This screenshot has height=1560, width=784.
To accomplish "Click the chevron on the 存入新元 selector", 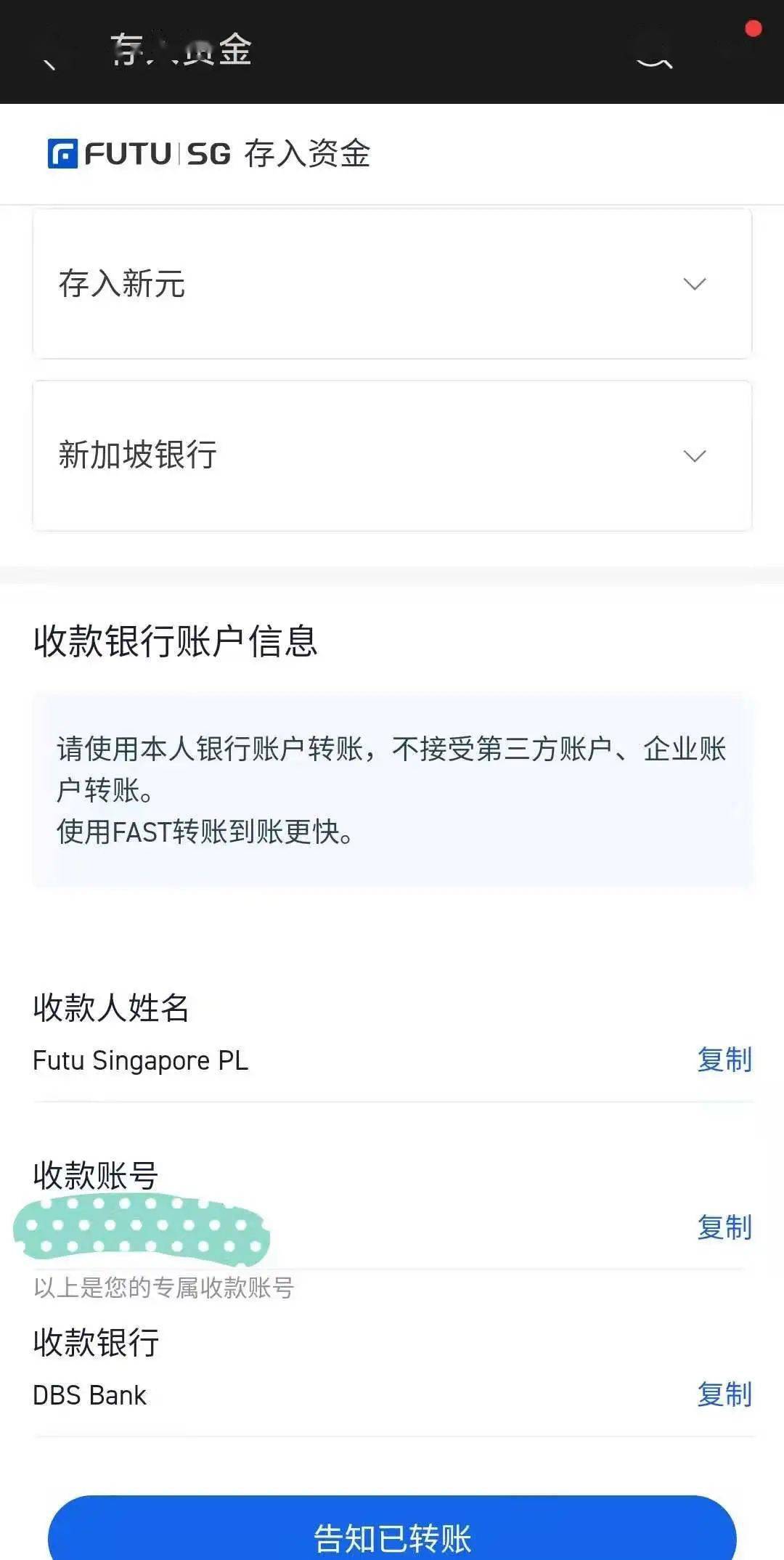I will pos(693,283).
